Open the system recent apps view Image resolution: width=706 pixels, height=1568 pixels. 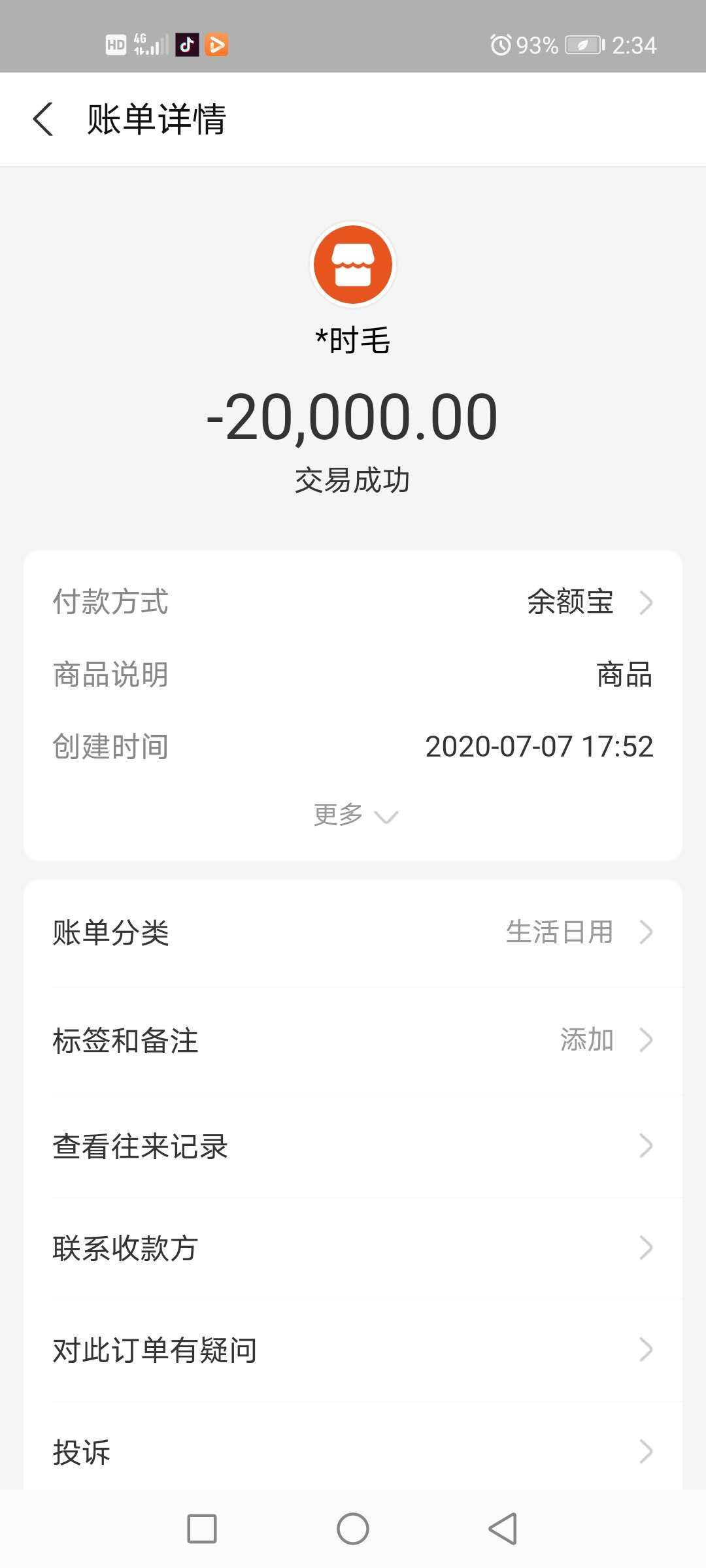(202, 1529)
